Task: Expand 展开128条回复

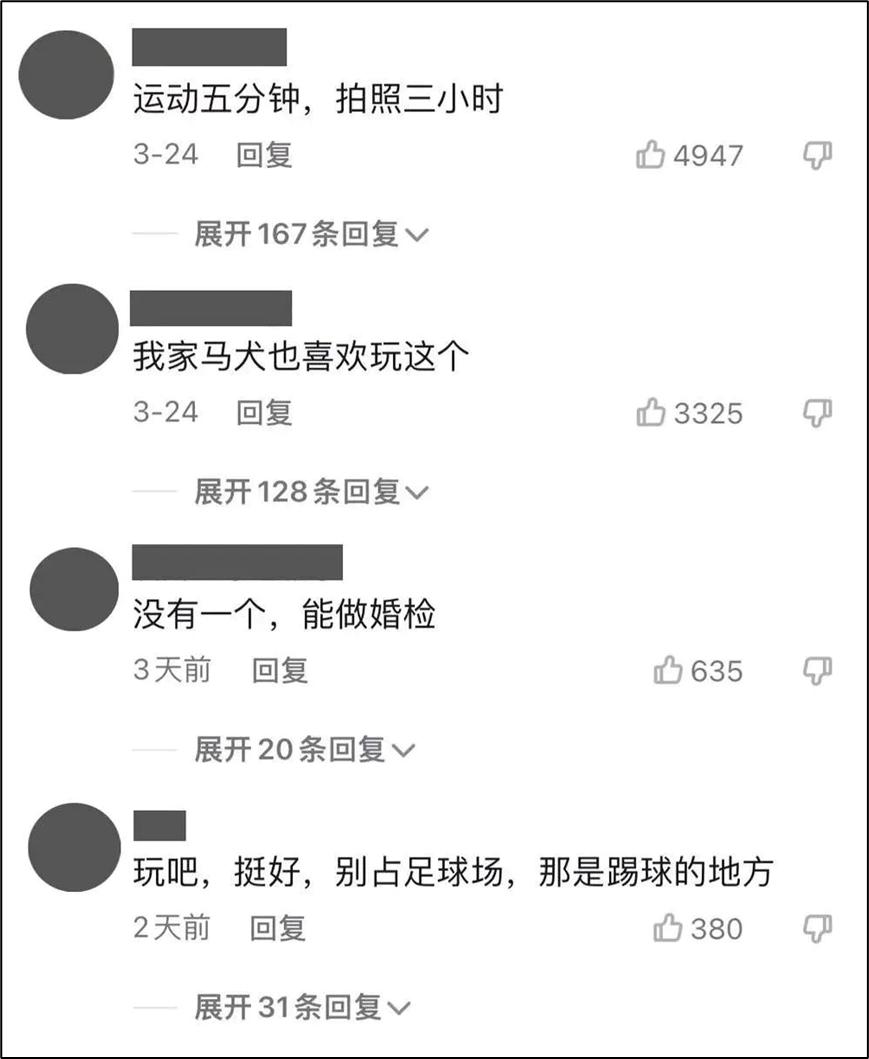Action: 311,492
